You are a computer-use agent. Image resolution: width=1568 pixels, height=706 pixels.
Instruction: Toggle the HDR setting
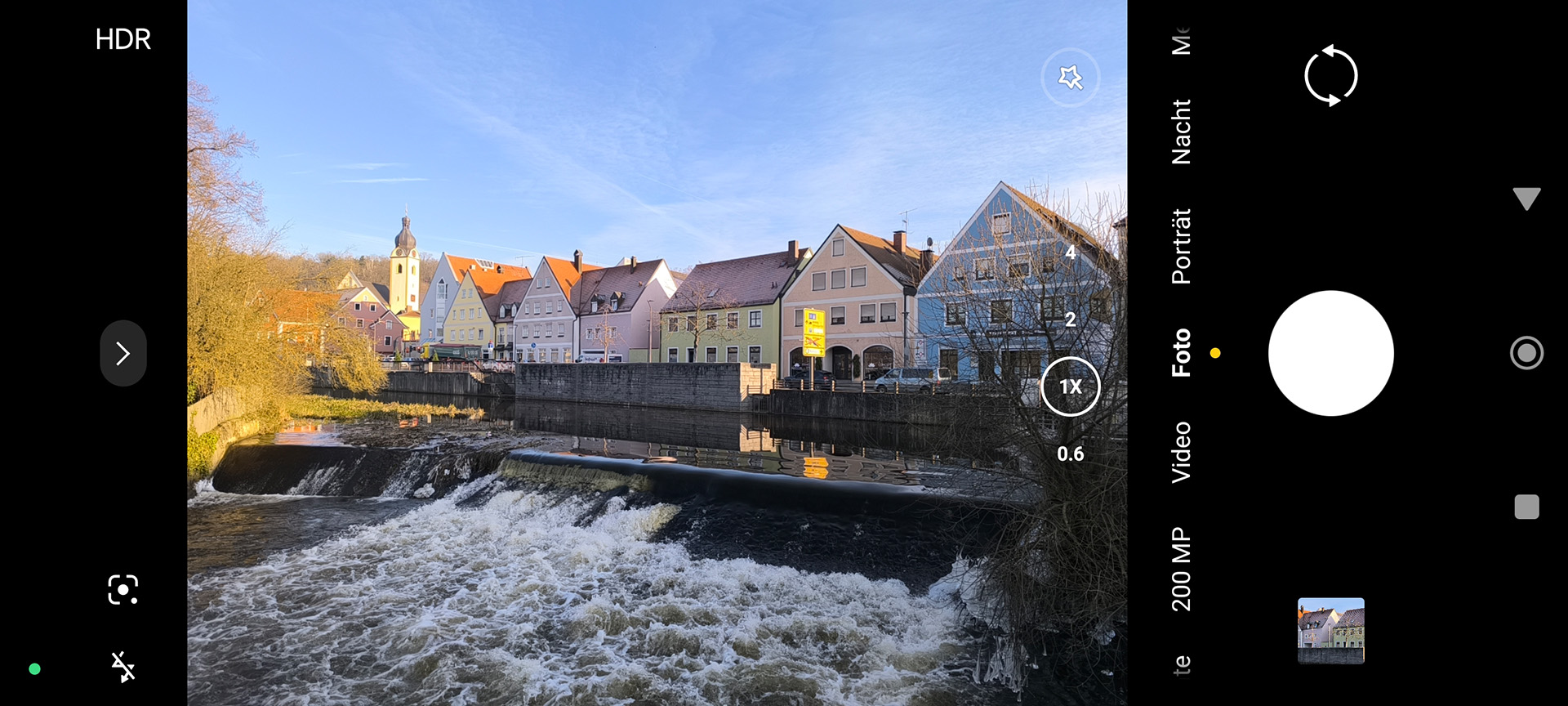(123, 39)
